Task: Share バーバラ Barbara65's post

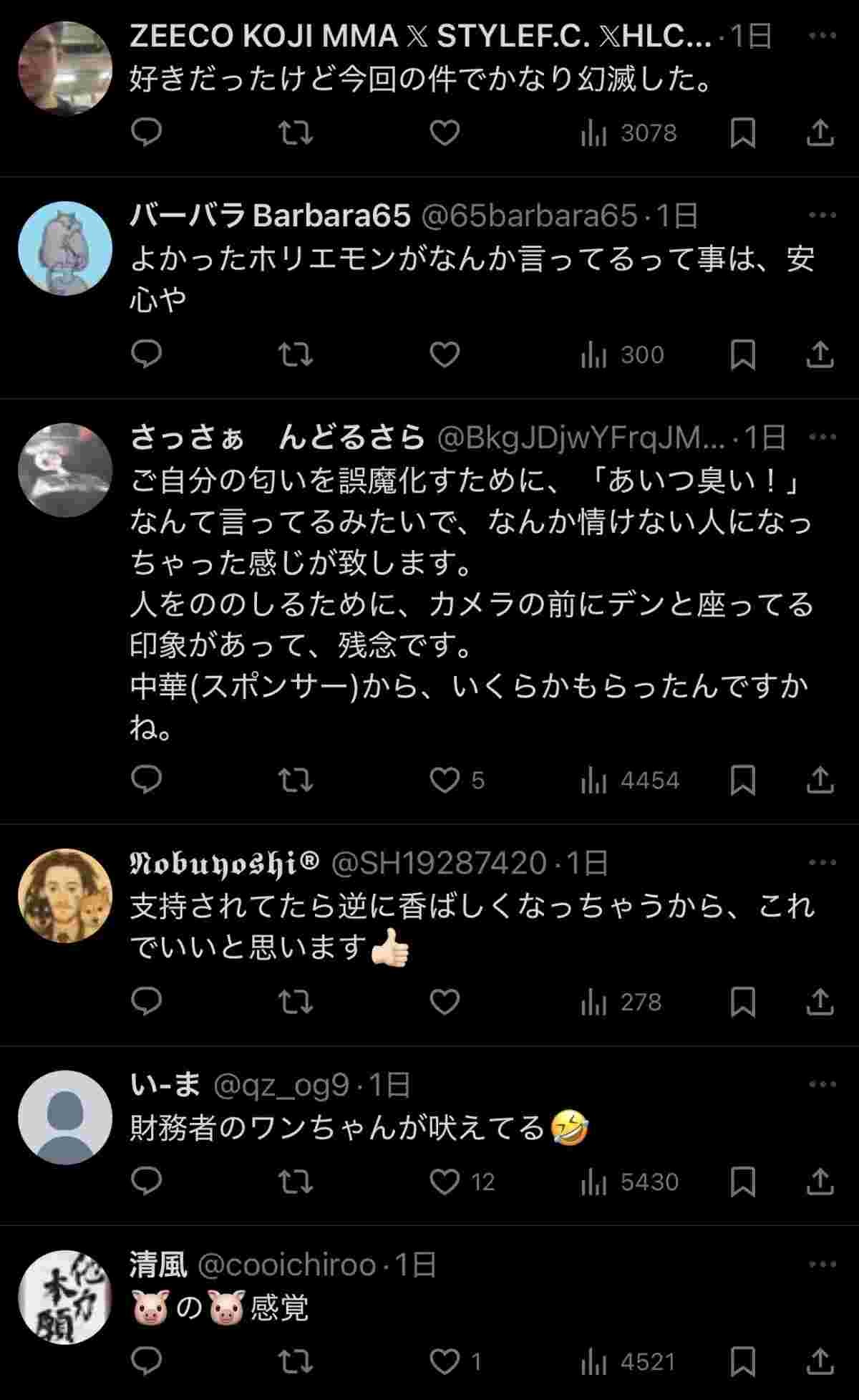Action: (x=820, y=354)
